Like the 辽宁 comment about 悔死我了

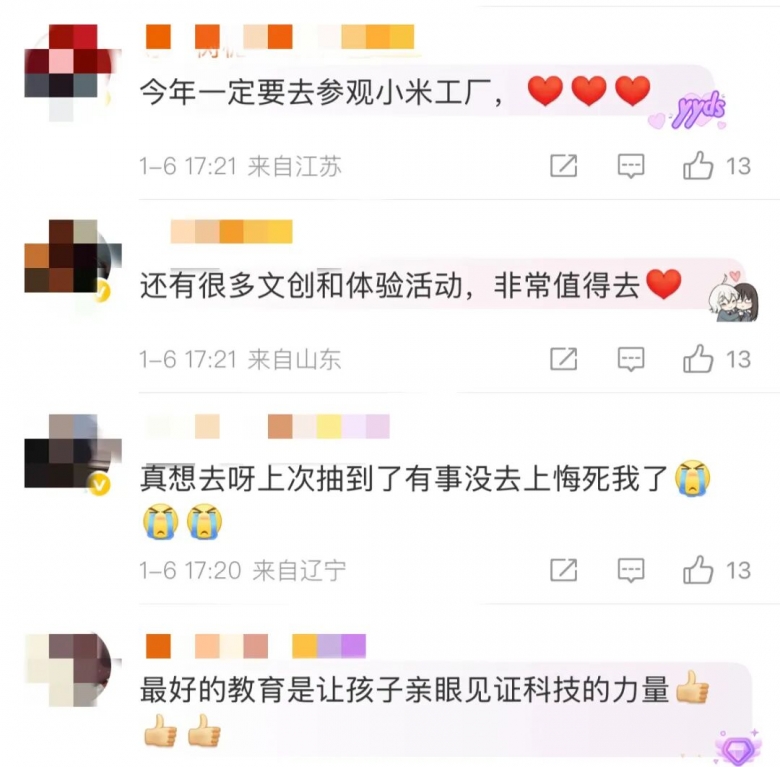(698, 570)
